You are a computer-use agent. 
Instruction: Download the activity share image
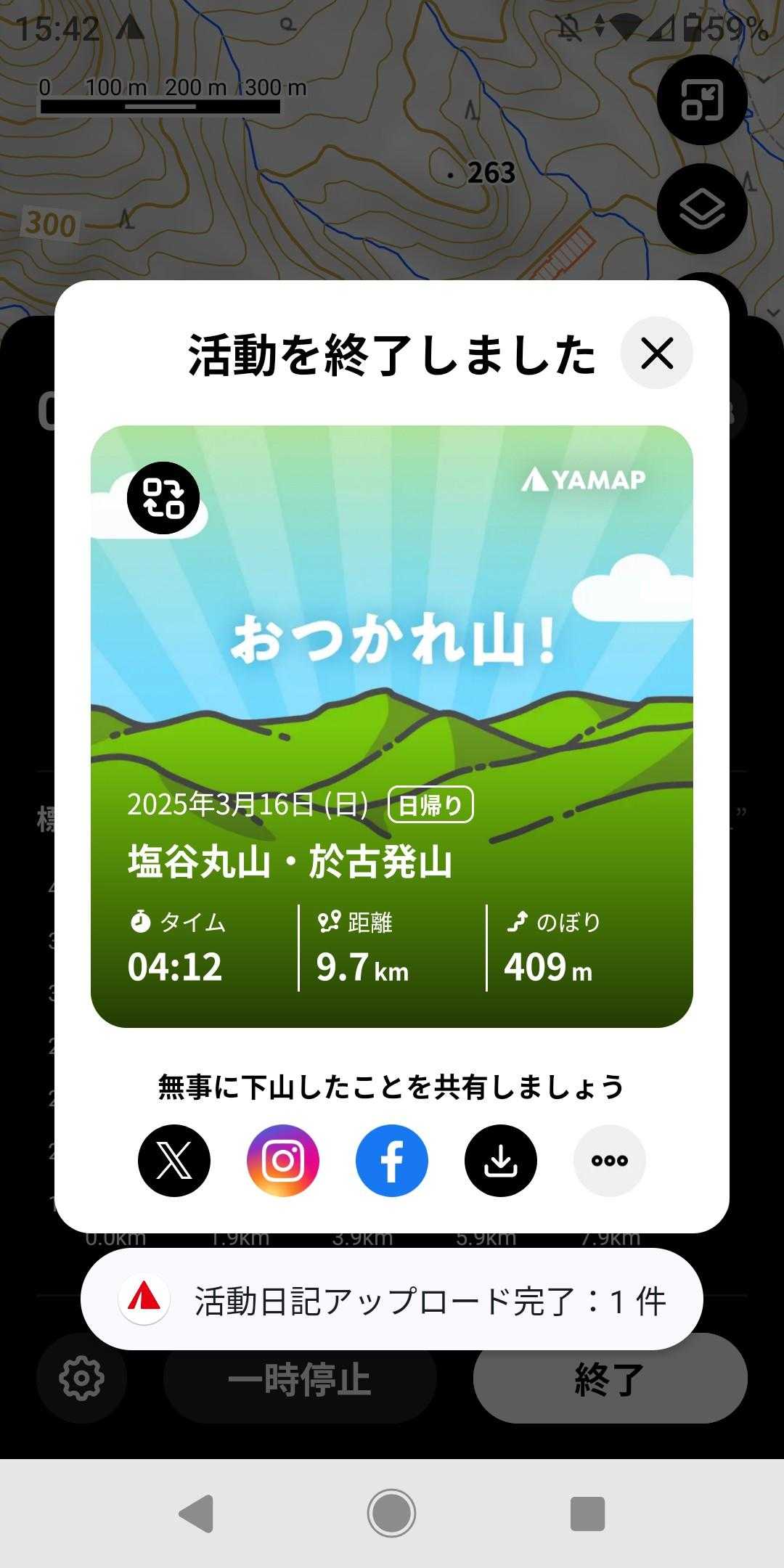(501, 1160)
